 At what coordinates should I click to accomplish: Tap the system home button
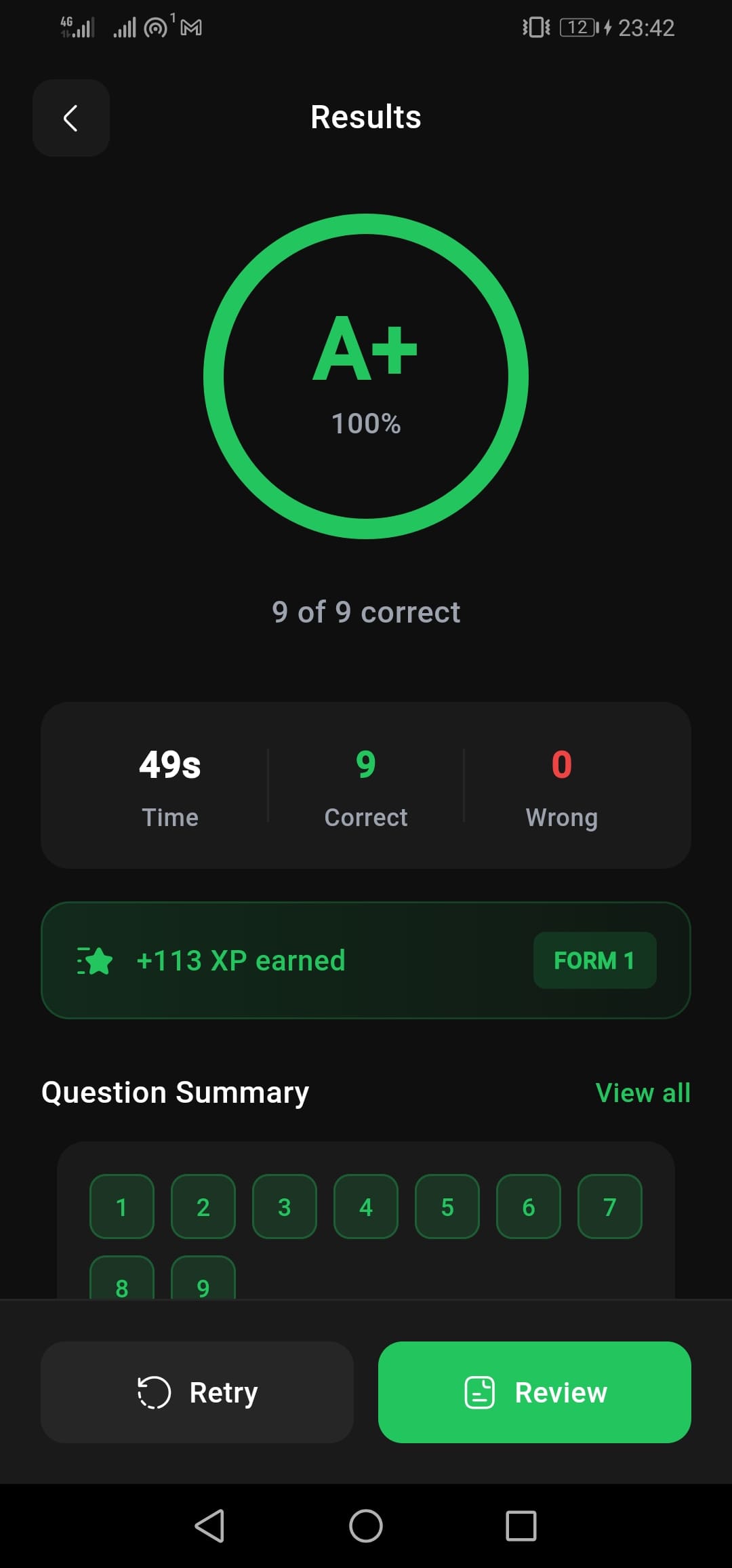pyautogui.click(x=366, y=1526)
